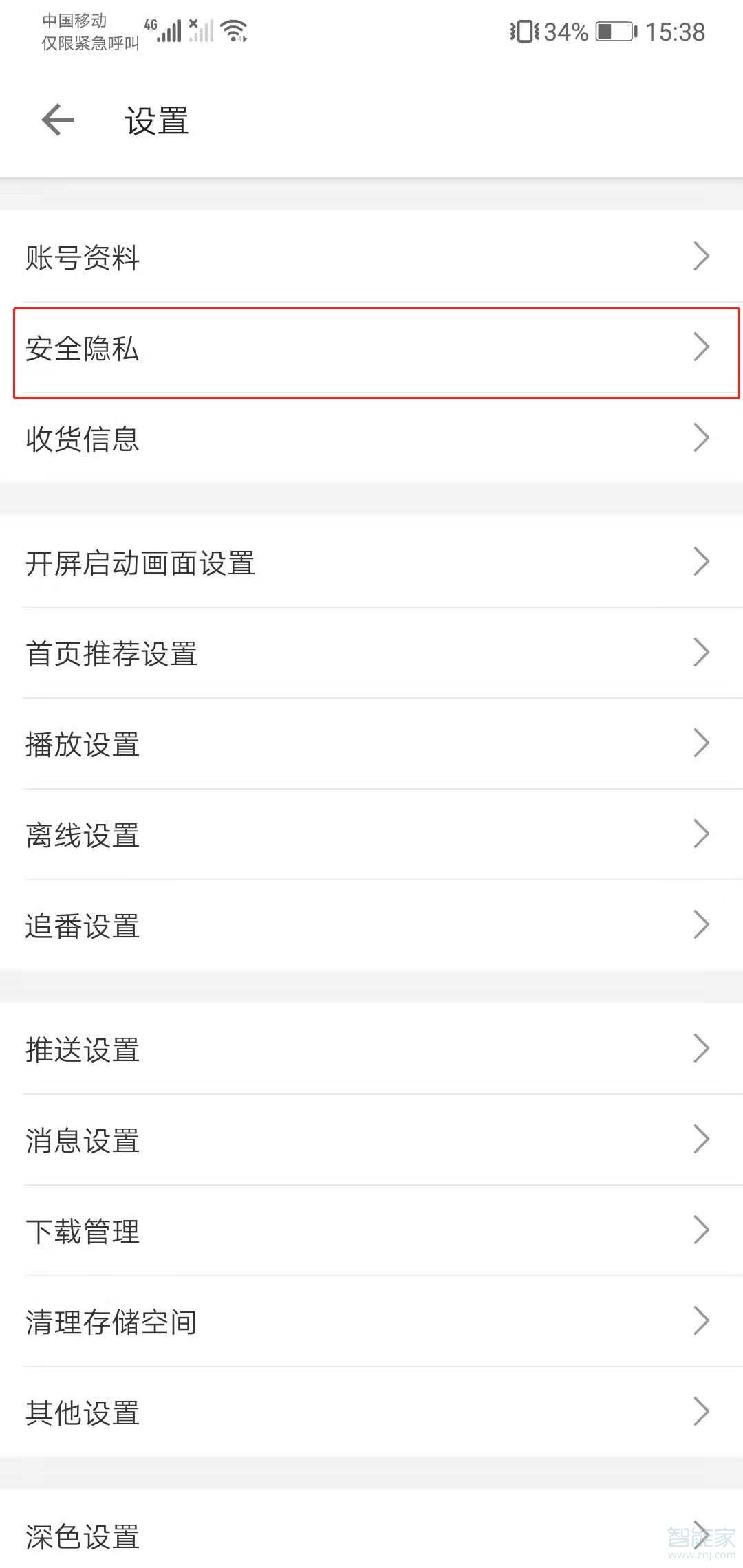Open 推送设置
Screen dimensions: 743x1568
click(x=371, y=1048)
